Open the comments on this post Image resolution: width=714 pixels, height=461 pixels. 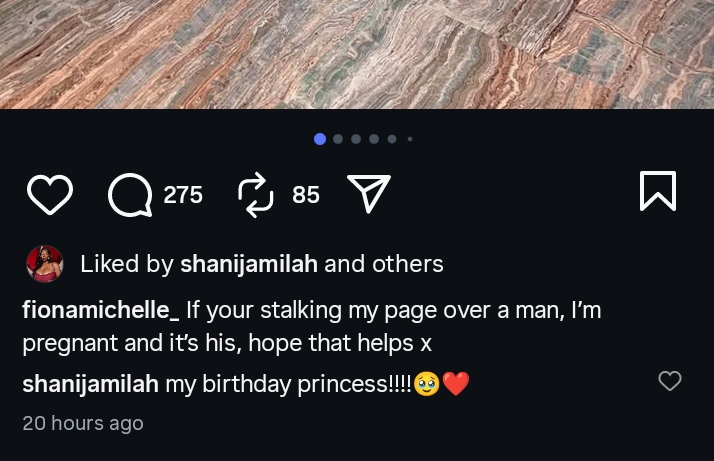coord(130,194)
